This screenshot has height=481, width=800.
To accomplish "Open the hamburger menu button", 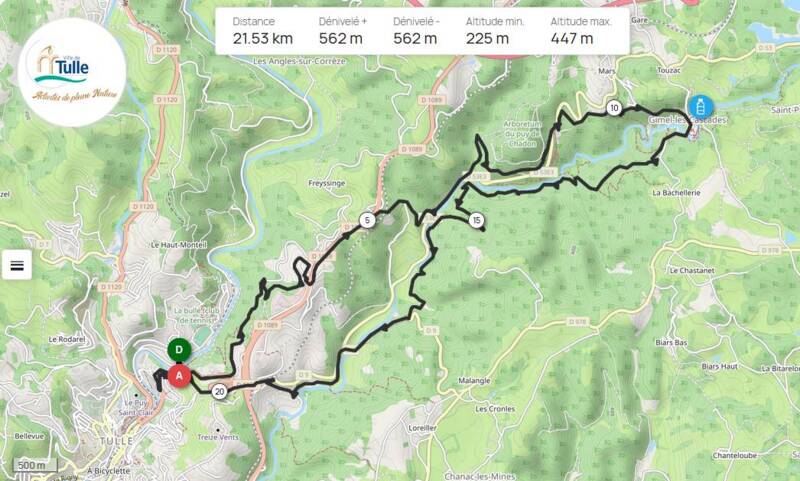I will (x=18, y=265).
